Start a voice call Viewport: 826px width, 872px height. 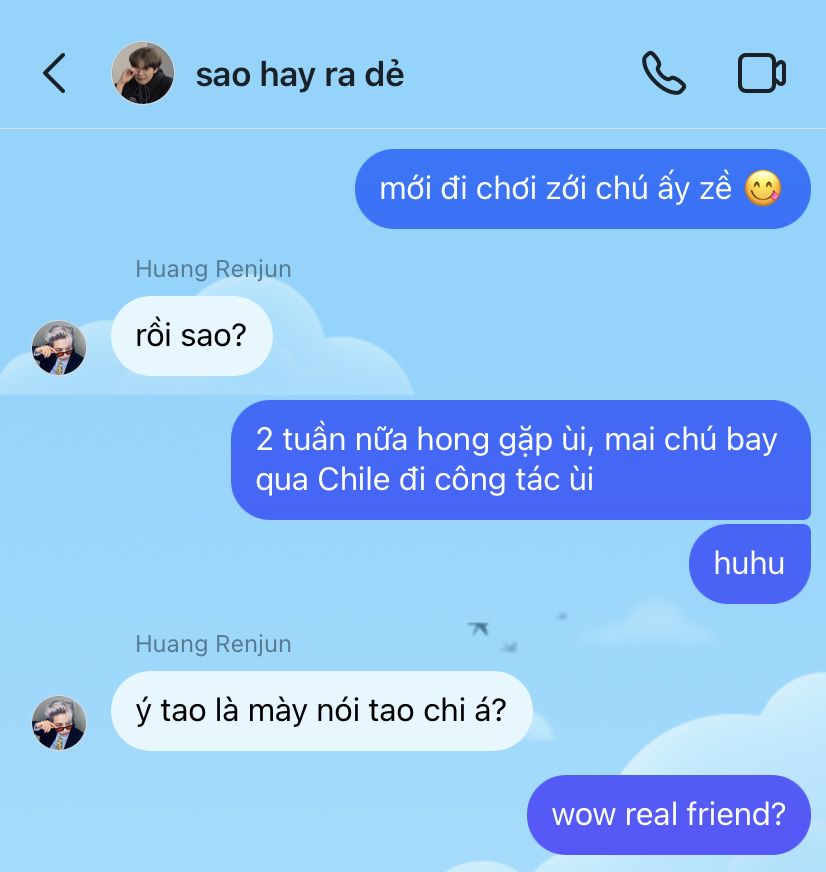(663, 74)
